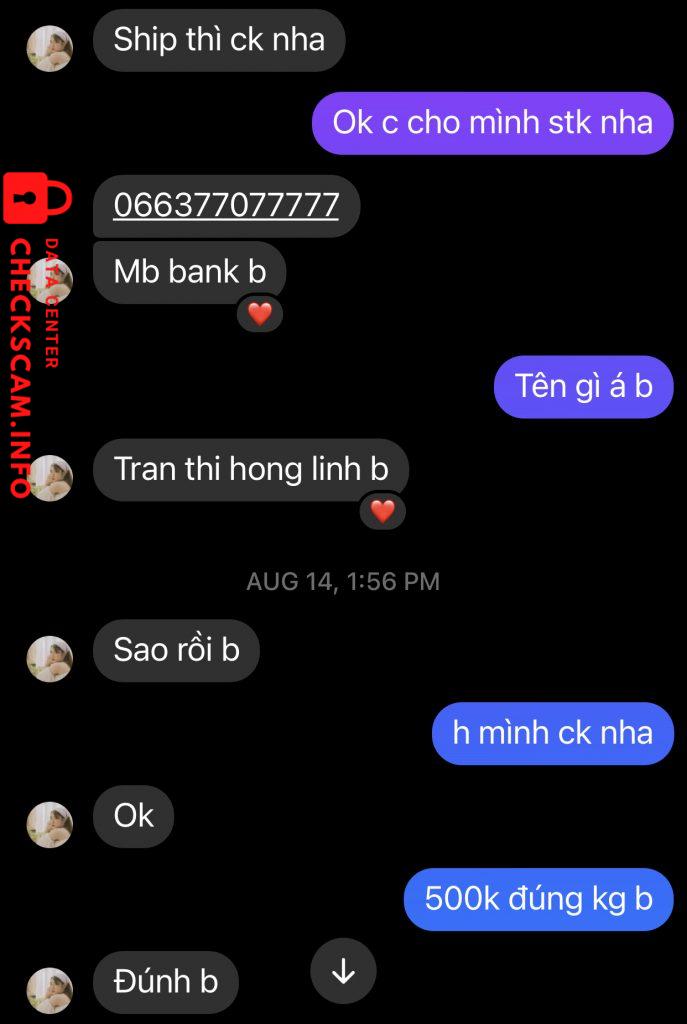The height and width of the screenshot is (1024, 687).
Task: Tap the underlined number 066377077777
Action: pyautogui.click(x=226, y=205)
